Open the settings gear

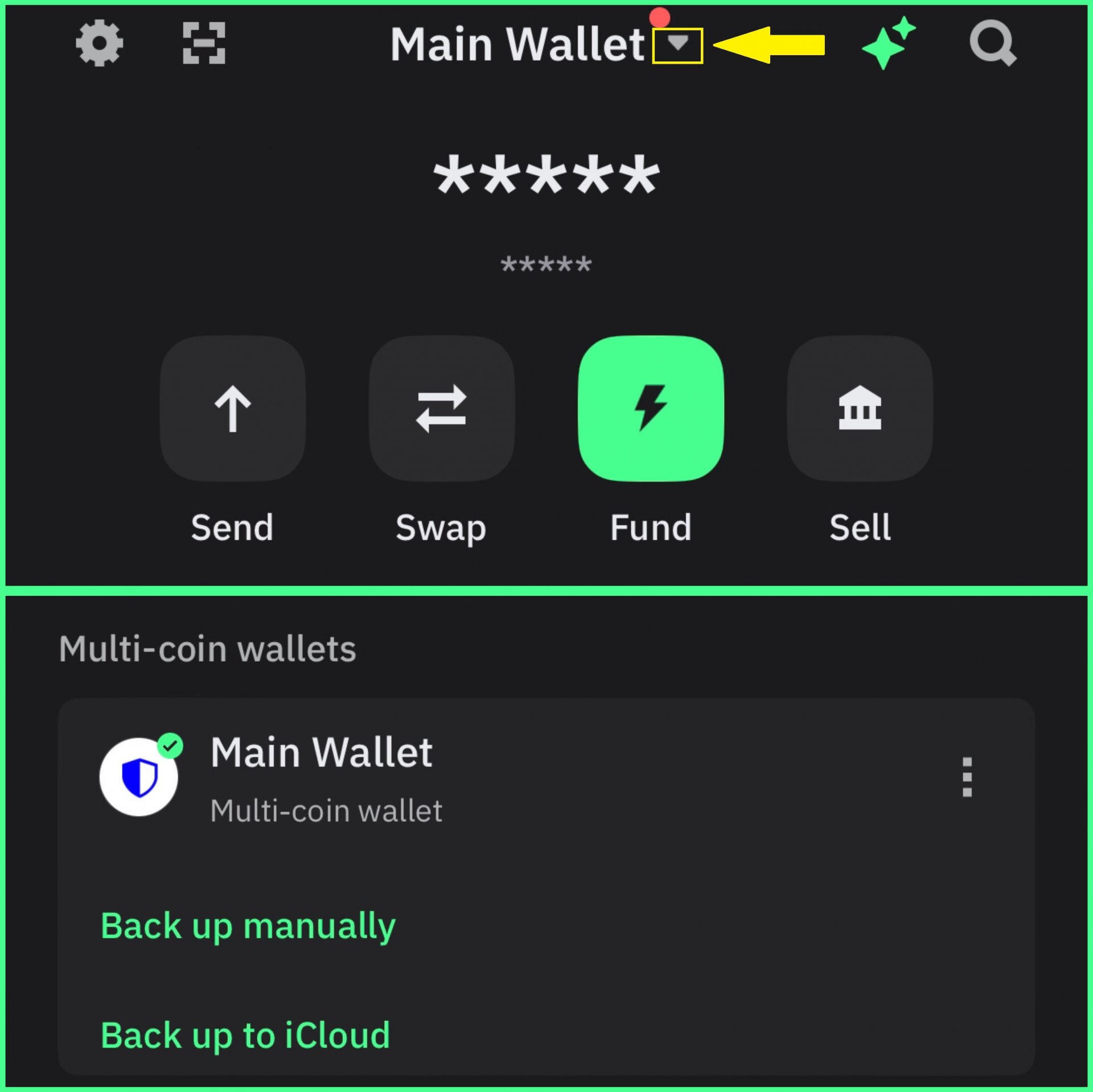(99, 43)
